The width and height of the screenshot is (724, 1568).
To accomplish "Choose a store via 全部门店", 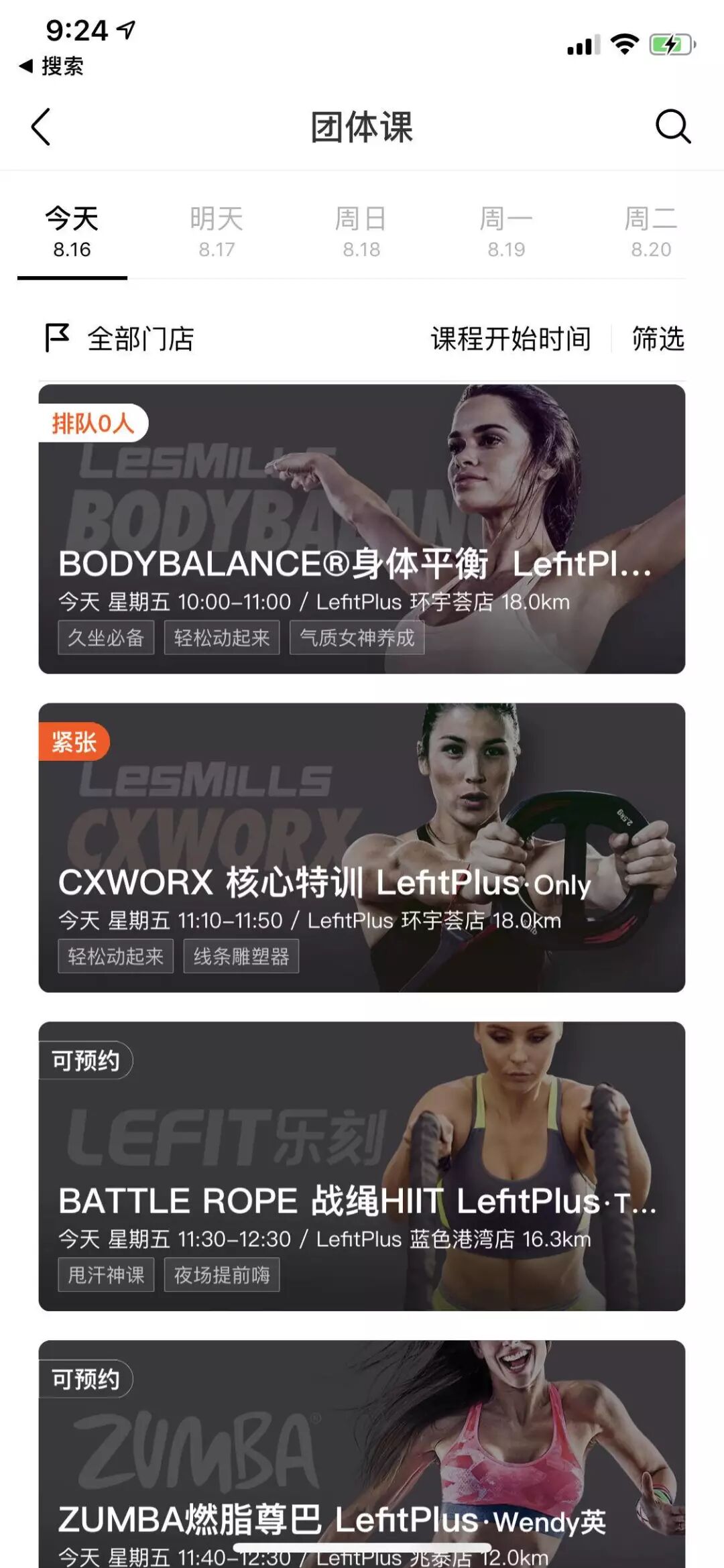I will pos(121,339).
